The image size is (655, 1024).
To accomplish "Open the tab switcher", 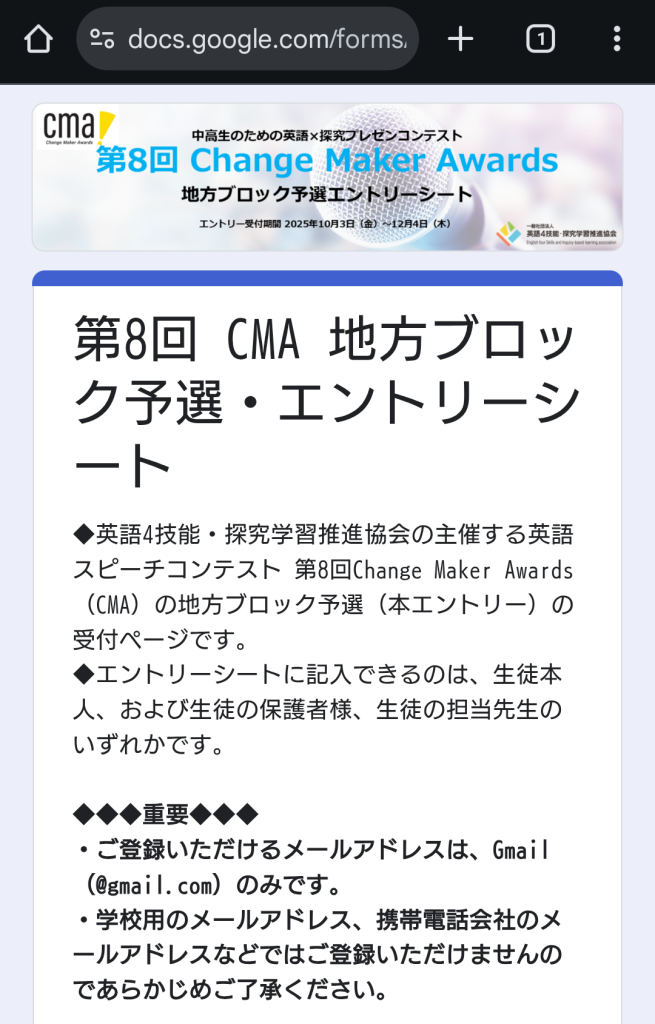I will [x=540, y=39].
